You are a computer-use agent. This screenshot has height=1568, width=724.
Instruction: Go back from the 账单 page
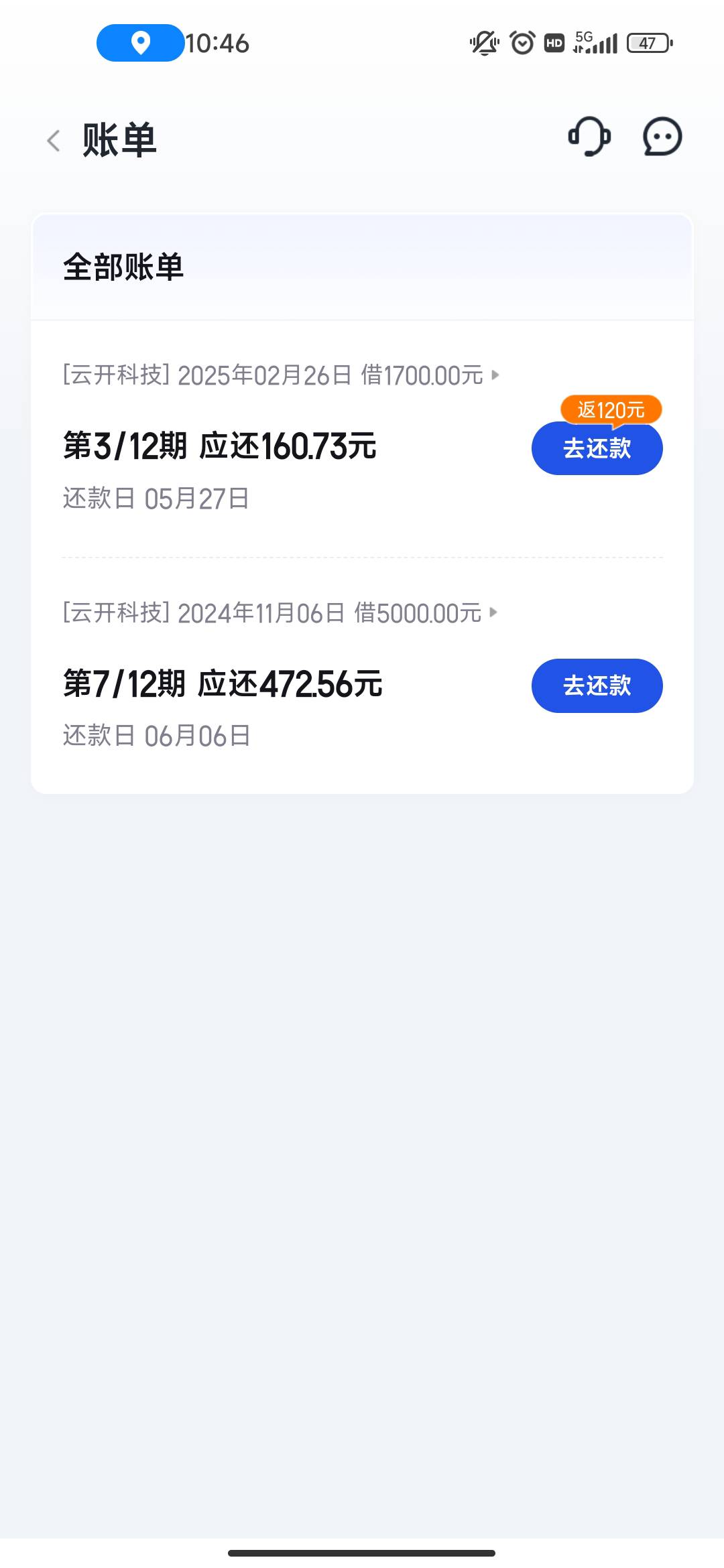54,141
